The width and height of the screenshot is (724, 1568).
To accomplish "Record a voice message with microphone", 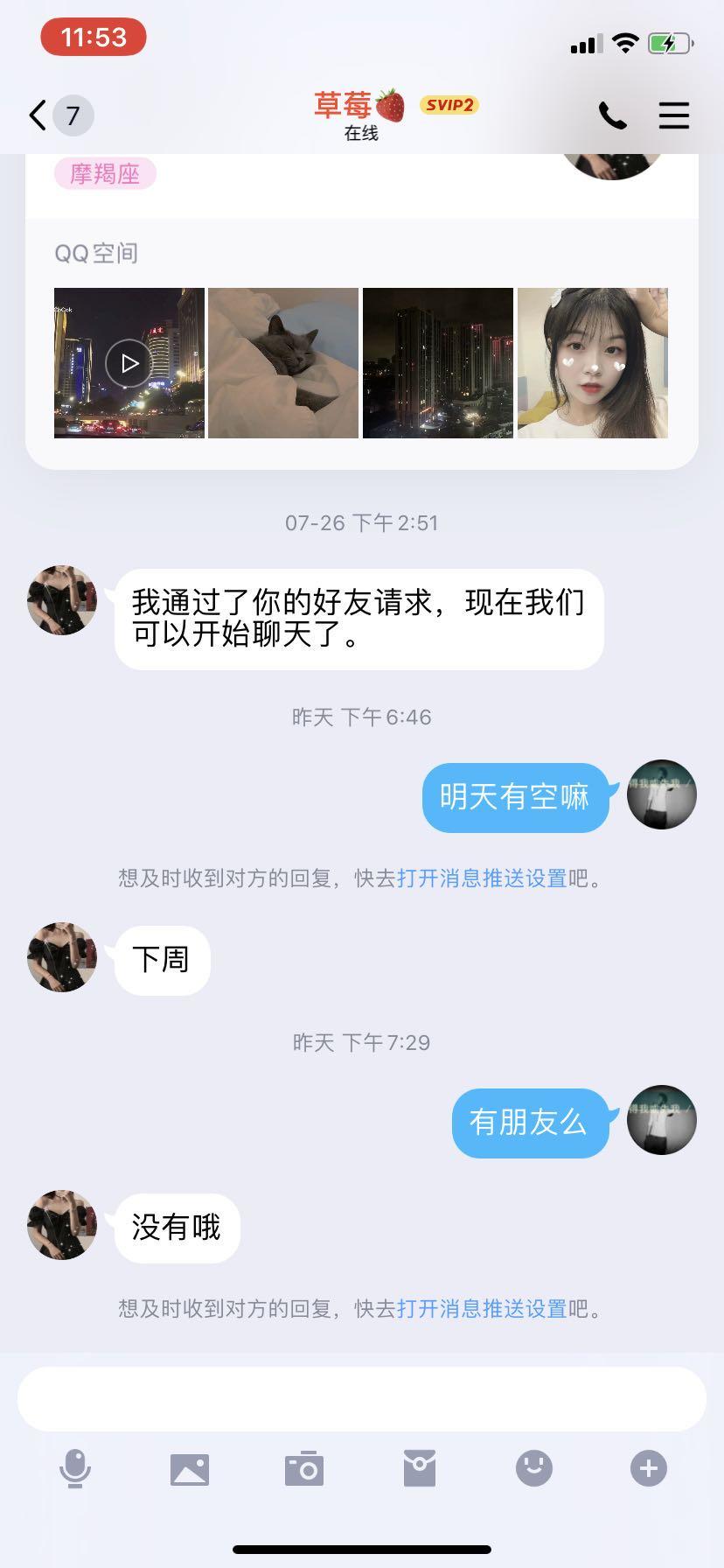I will tap(75, 1469).
